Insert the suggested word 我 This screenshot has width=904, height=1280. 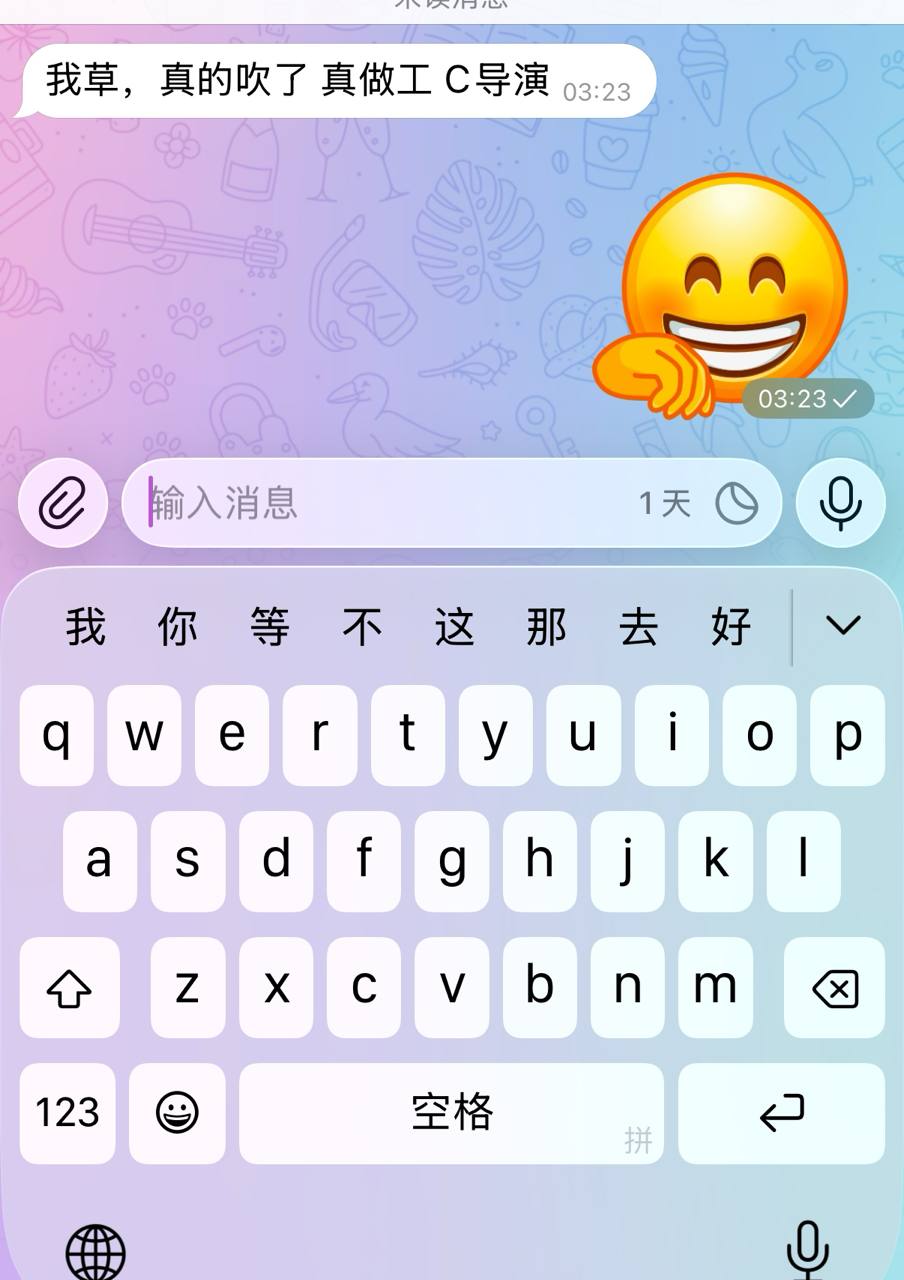point(86,628)
